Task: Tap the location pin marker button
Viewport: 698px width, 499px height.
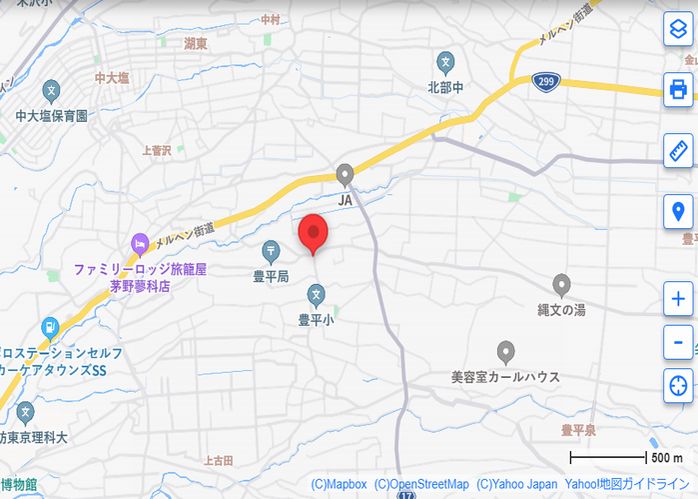Action: (x=678, y=212)
